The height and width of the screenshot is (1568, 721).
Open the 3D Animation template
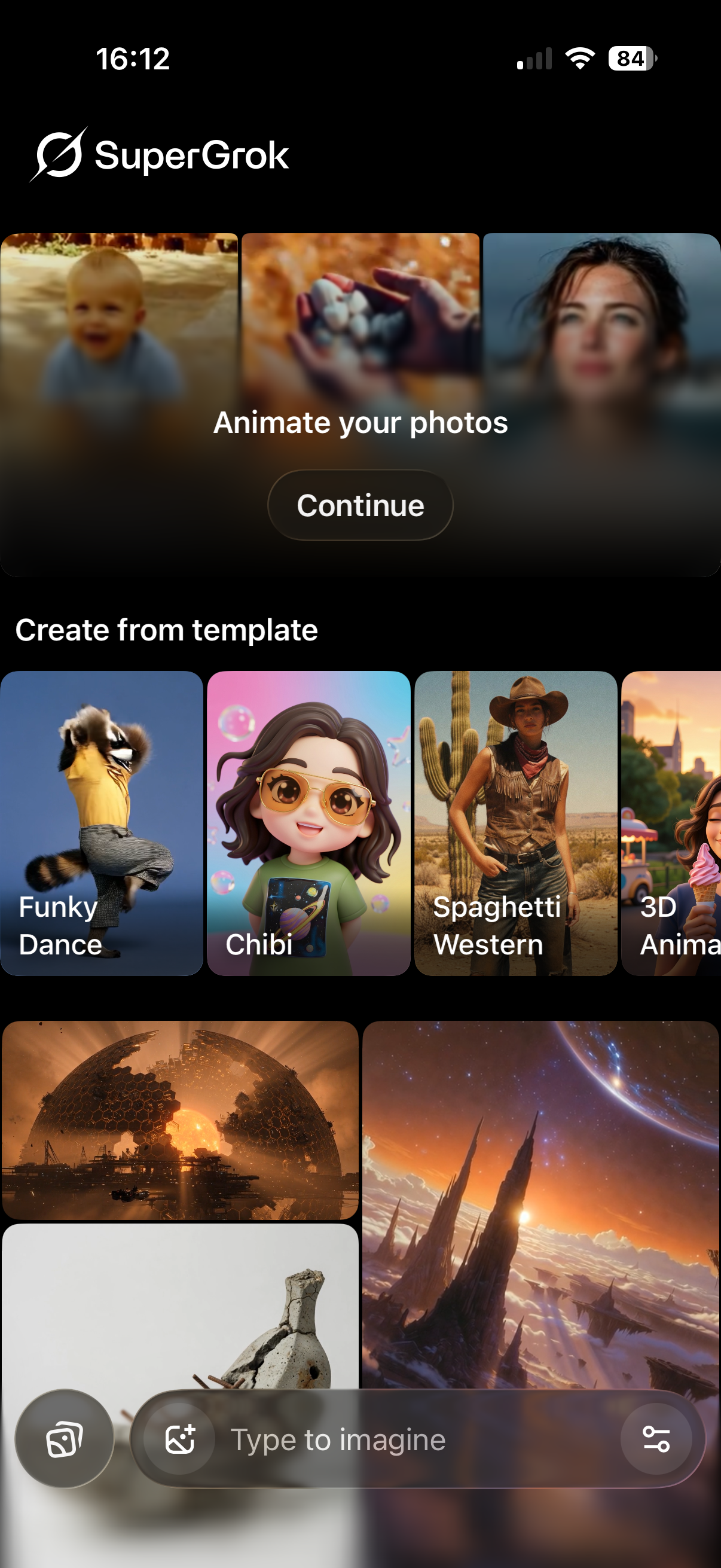coord(673,822)
